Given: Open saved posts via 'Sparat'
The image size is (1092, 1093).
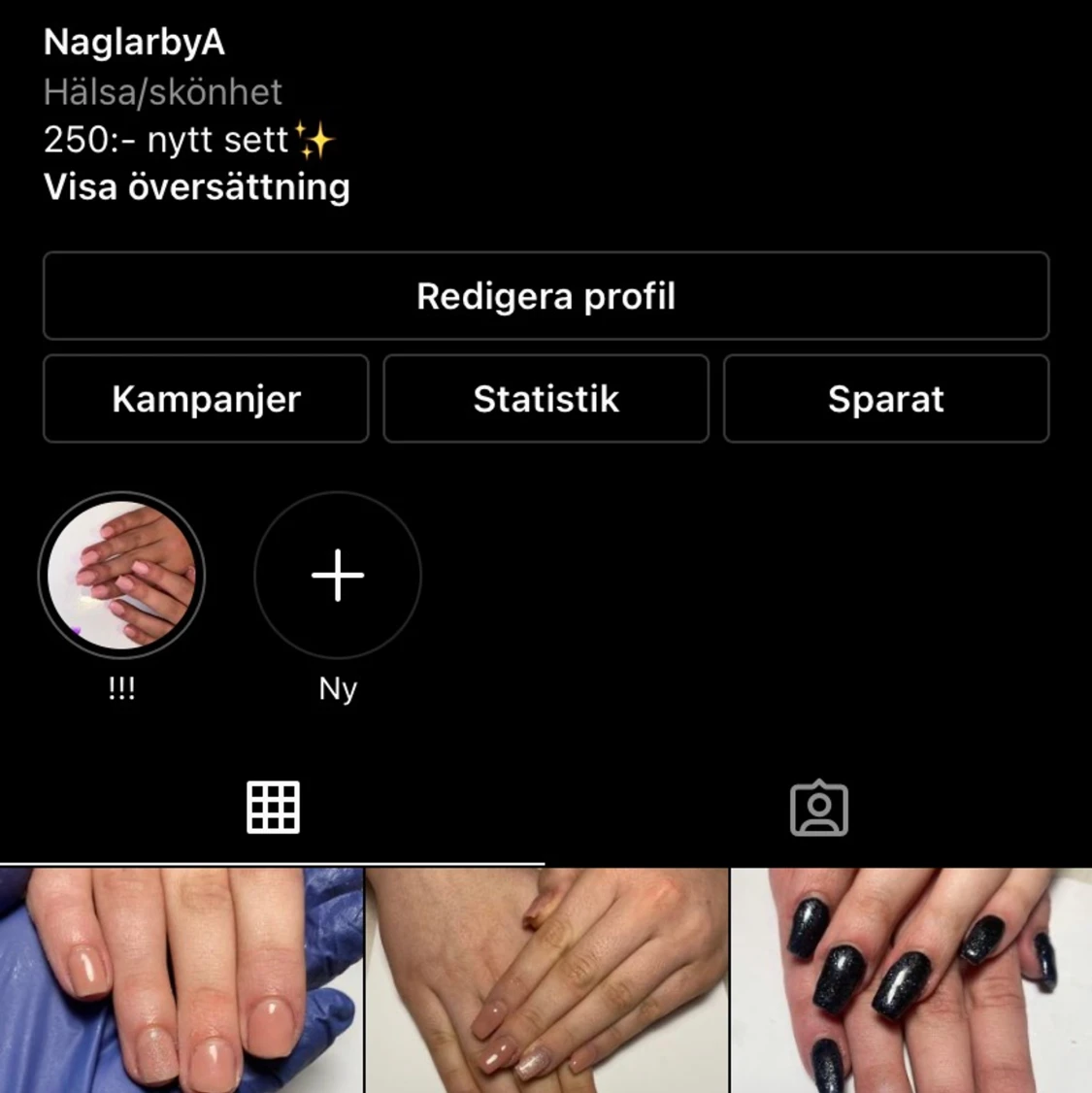Looking at the screenshot, I should point(886,399).
